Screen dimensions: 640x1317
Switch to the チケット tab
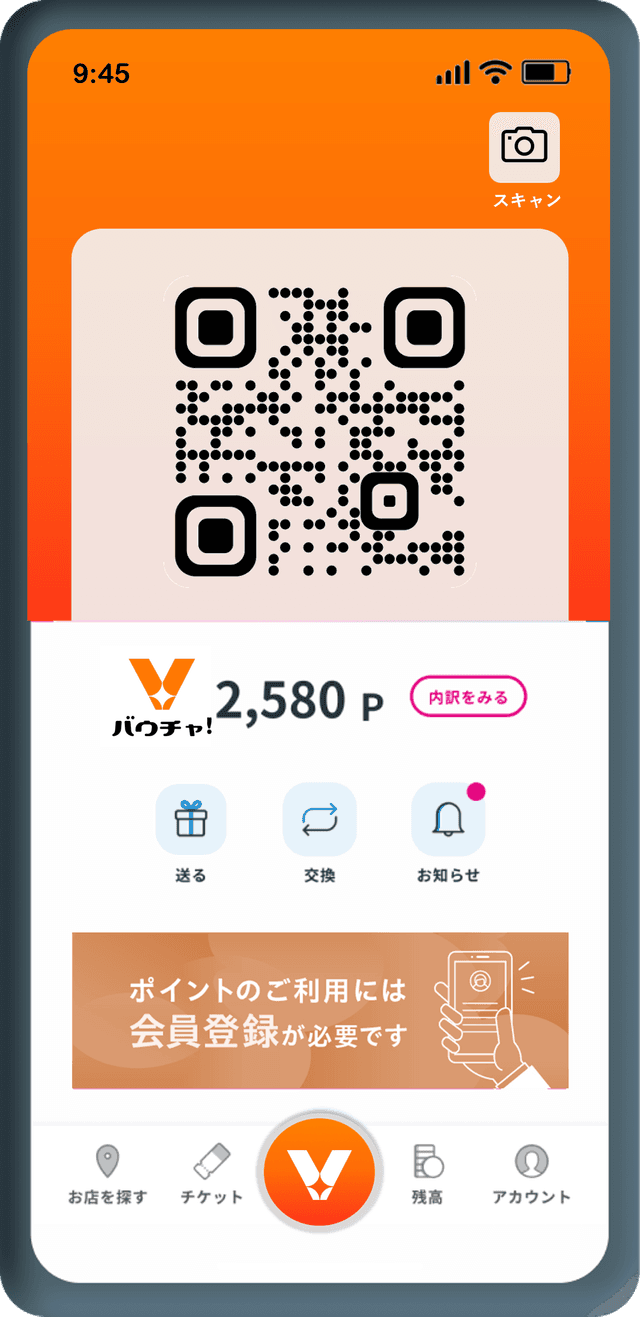coord(211,1175)
